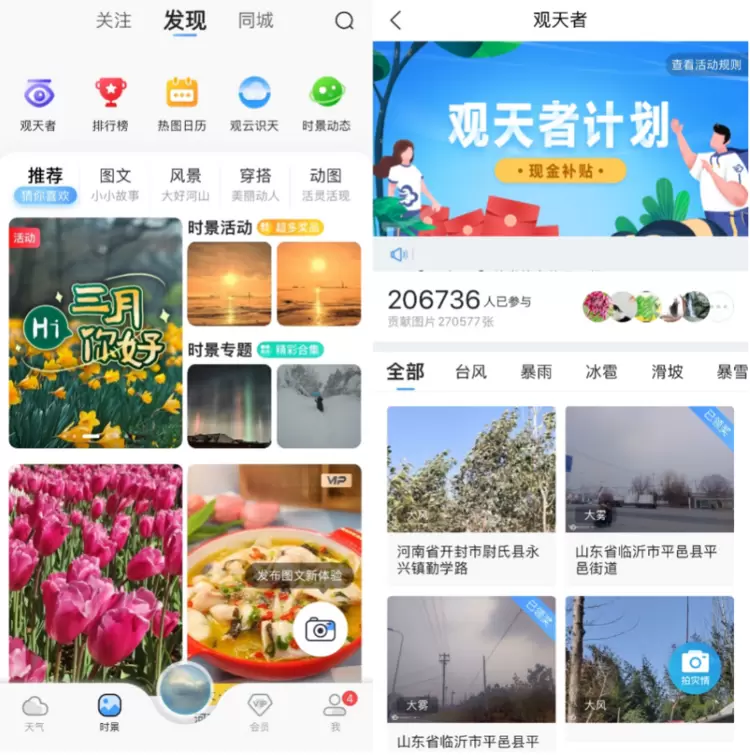Go to the 天气 tab in bottom bar
Viewport: 750px width, 755px height.
(x=35, y=713)
